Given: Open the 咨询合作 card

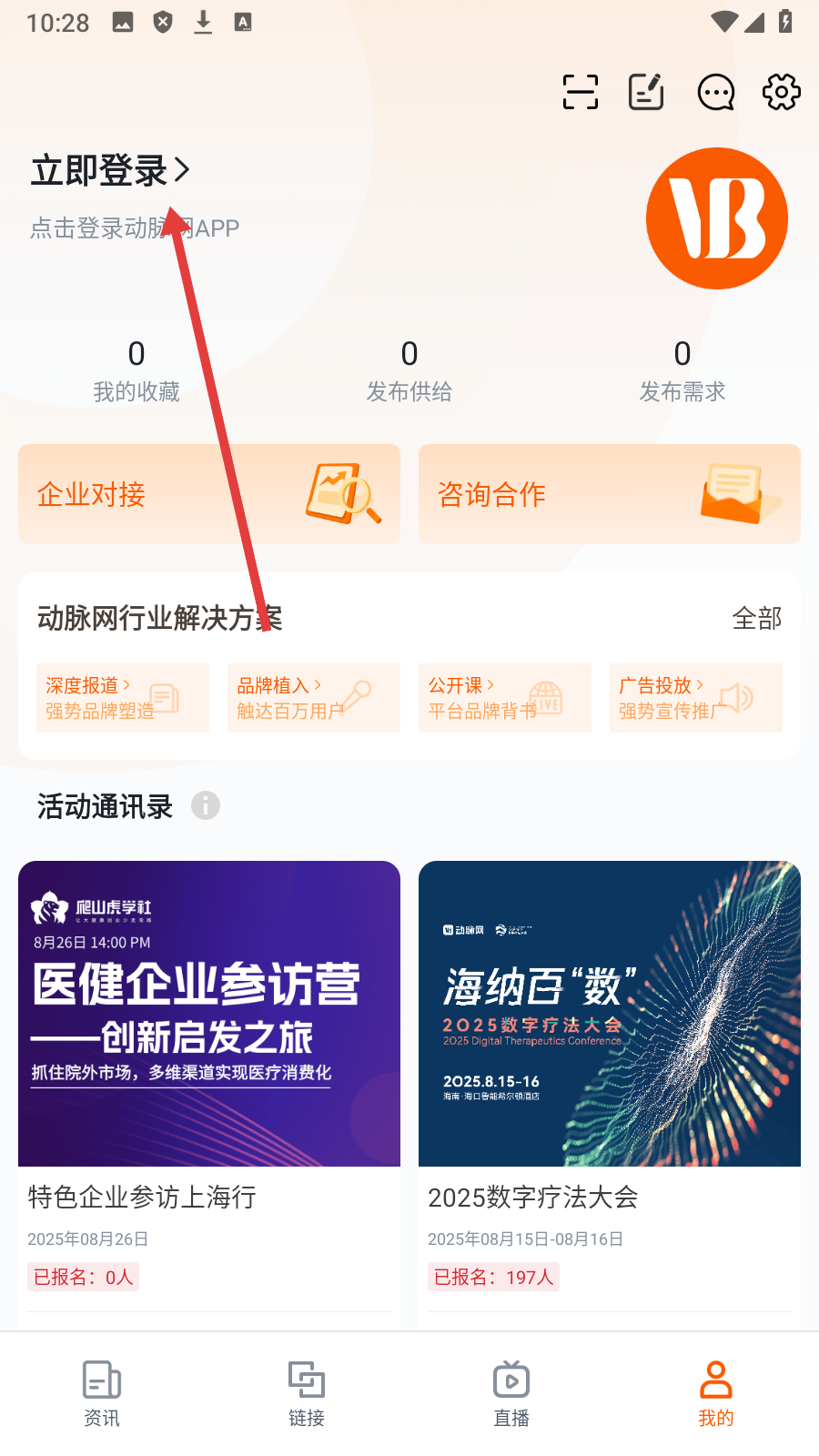Looking at the screenshot, I should (x=610, y=494).
